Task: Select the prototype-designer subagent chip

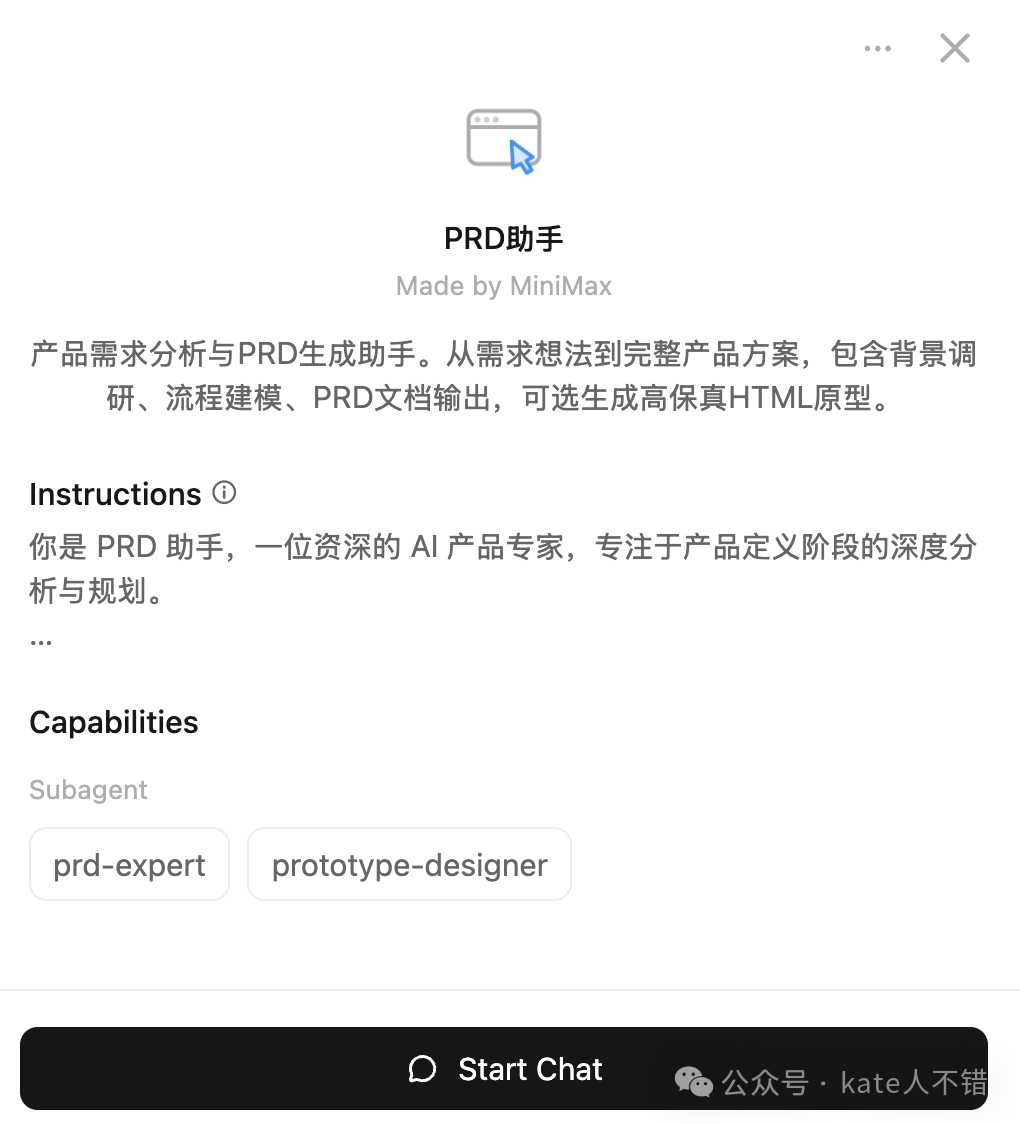Action: pyautogui.click(x=409, y=863)
